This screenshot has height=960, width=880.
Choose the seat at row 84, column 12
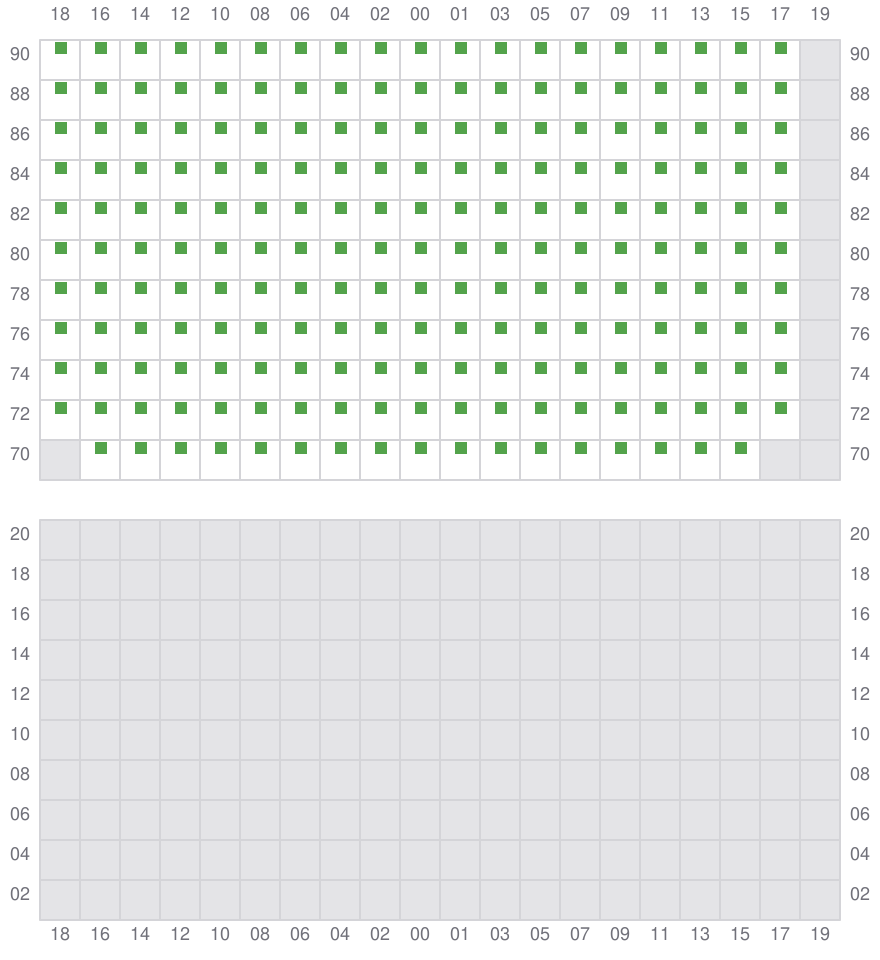click(181, 168)
